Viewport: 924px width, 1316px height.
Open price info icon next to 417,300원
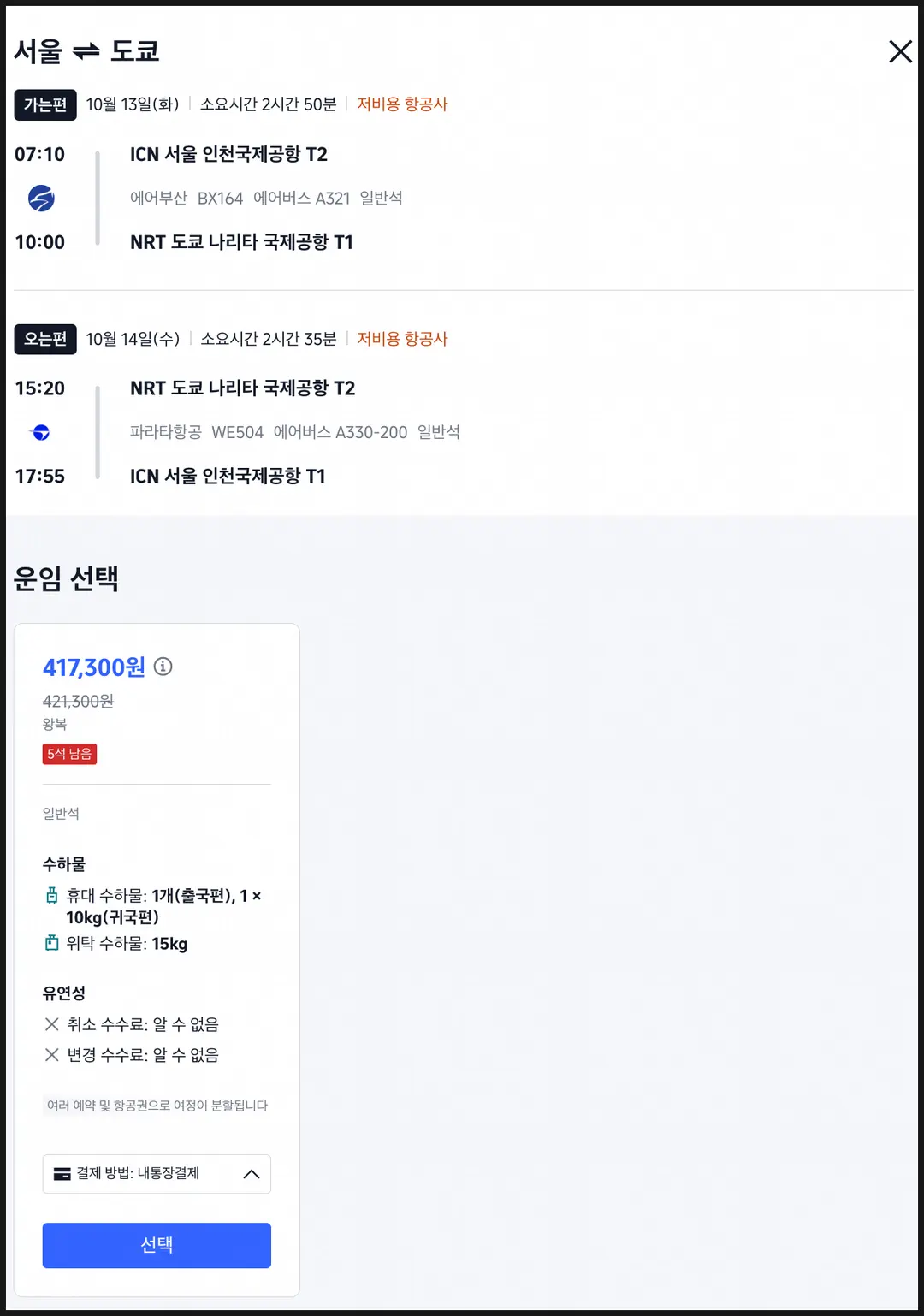coord(163,667)
